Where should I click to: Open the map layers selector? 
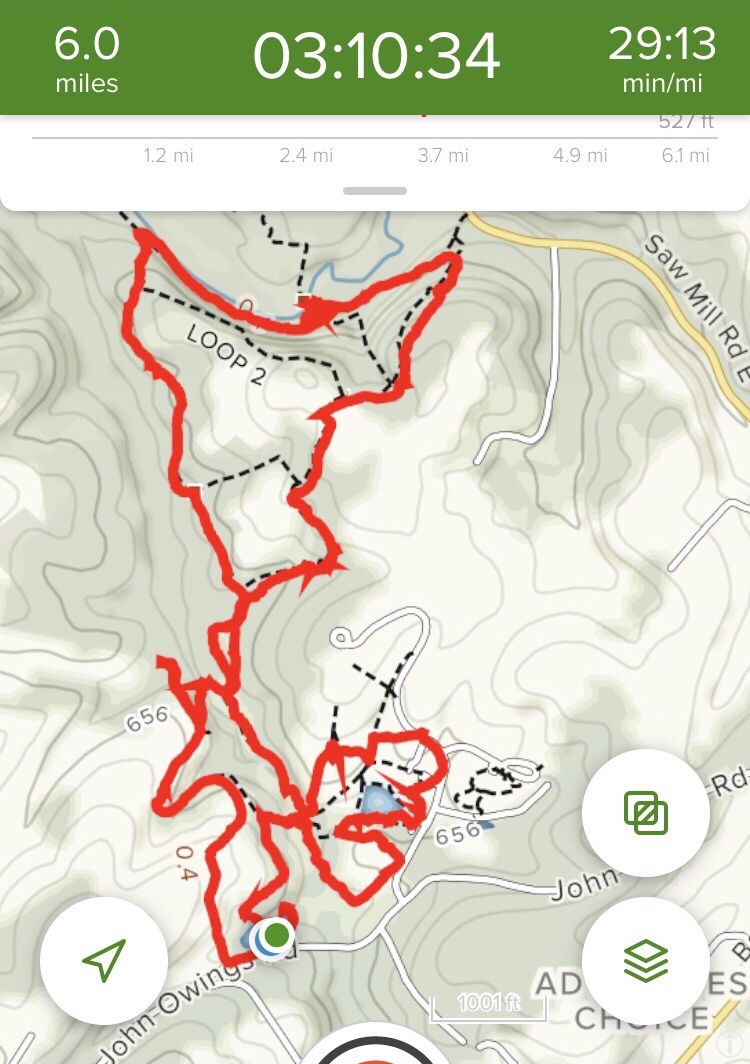click(x=646, y=961)
